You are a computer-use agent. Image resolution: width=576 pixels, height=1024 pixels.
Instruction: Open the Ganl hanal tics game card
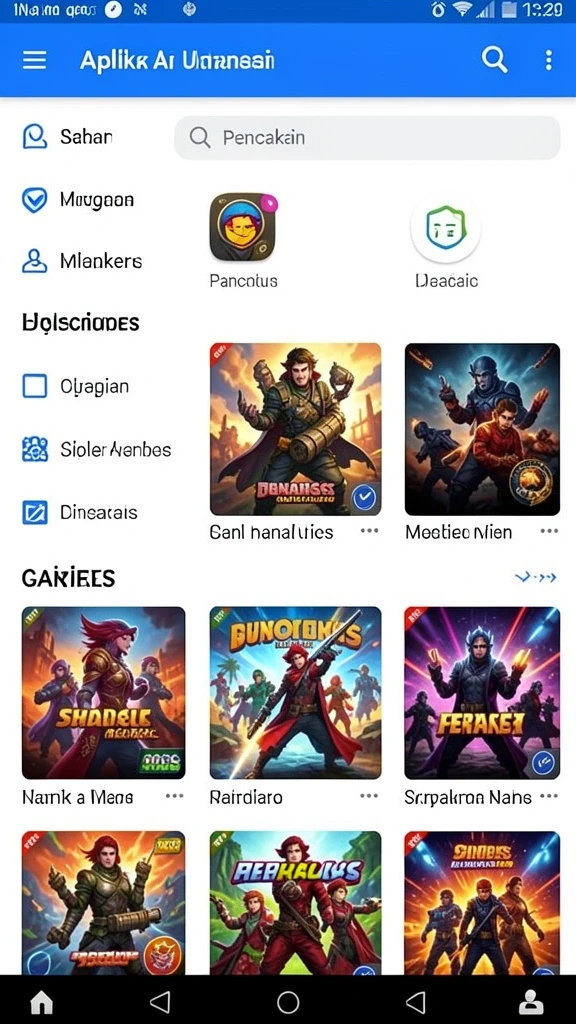click(x=295, y=429)
